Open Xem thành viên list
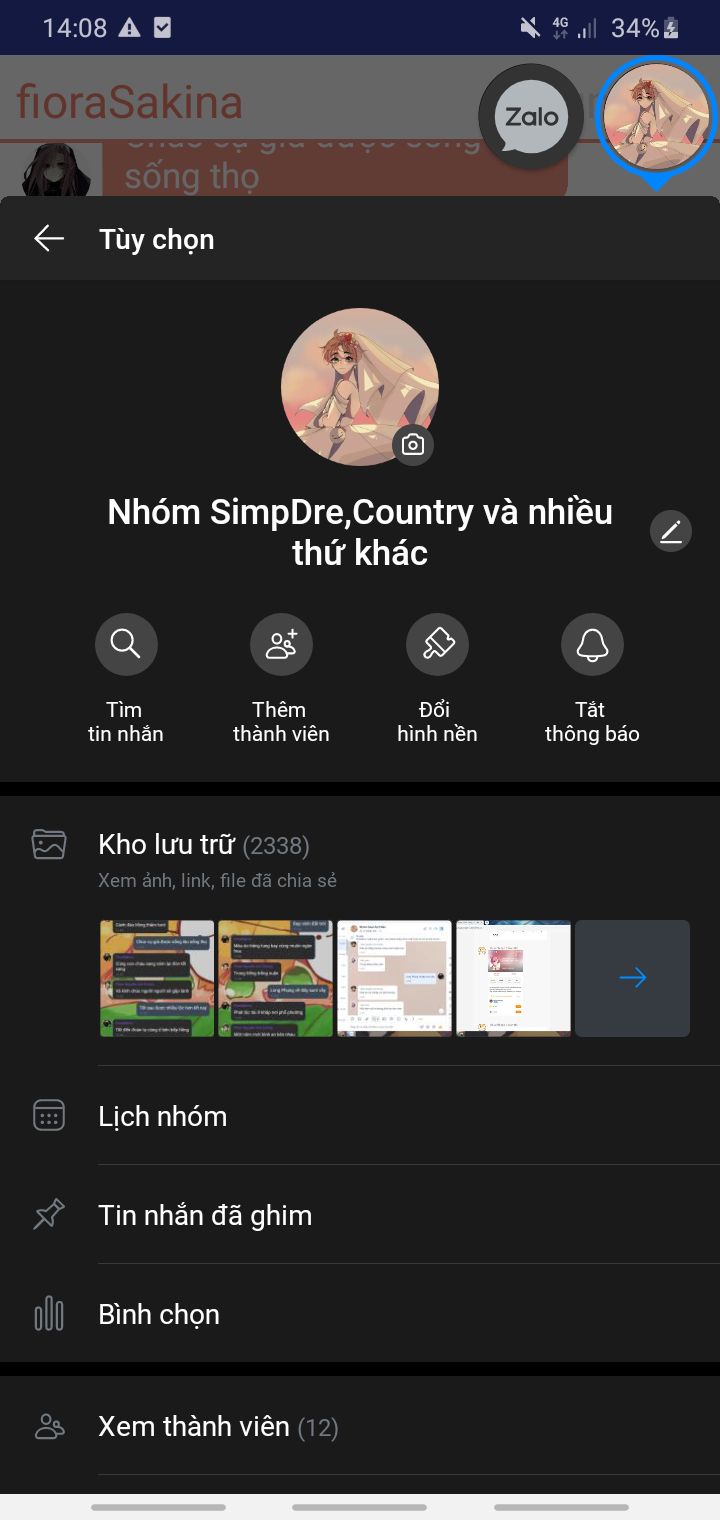 pos(194,1426)
